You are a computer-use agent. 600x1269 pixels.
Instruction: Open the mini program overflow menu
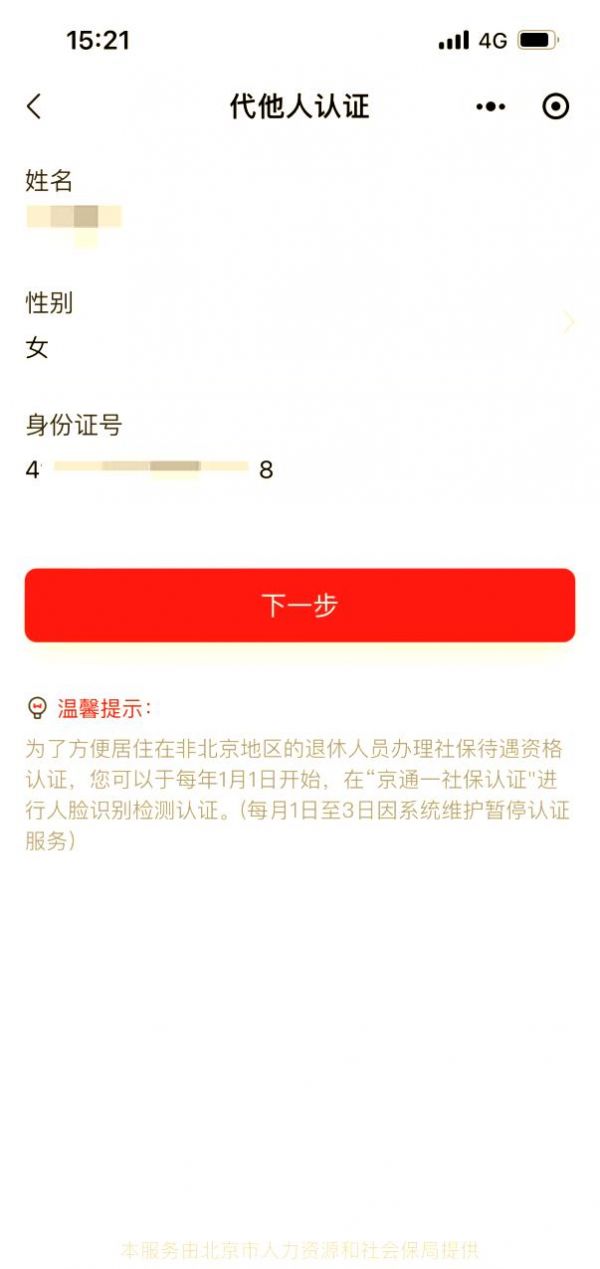coord(490,106)
